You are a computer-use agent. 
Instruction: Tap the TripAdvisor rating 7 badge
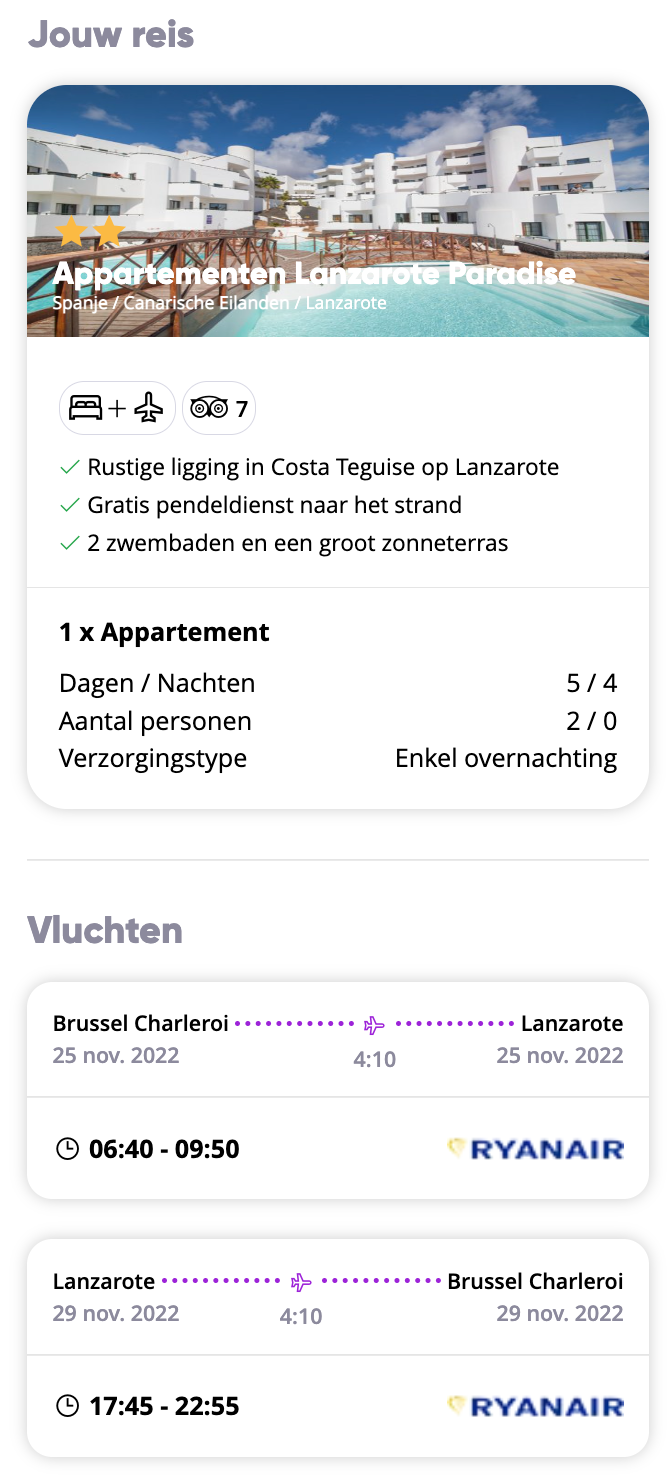219,408
